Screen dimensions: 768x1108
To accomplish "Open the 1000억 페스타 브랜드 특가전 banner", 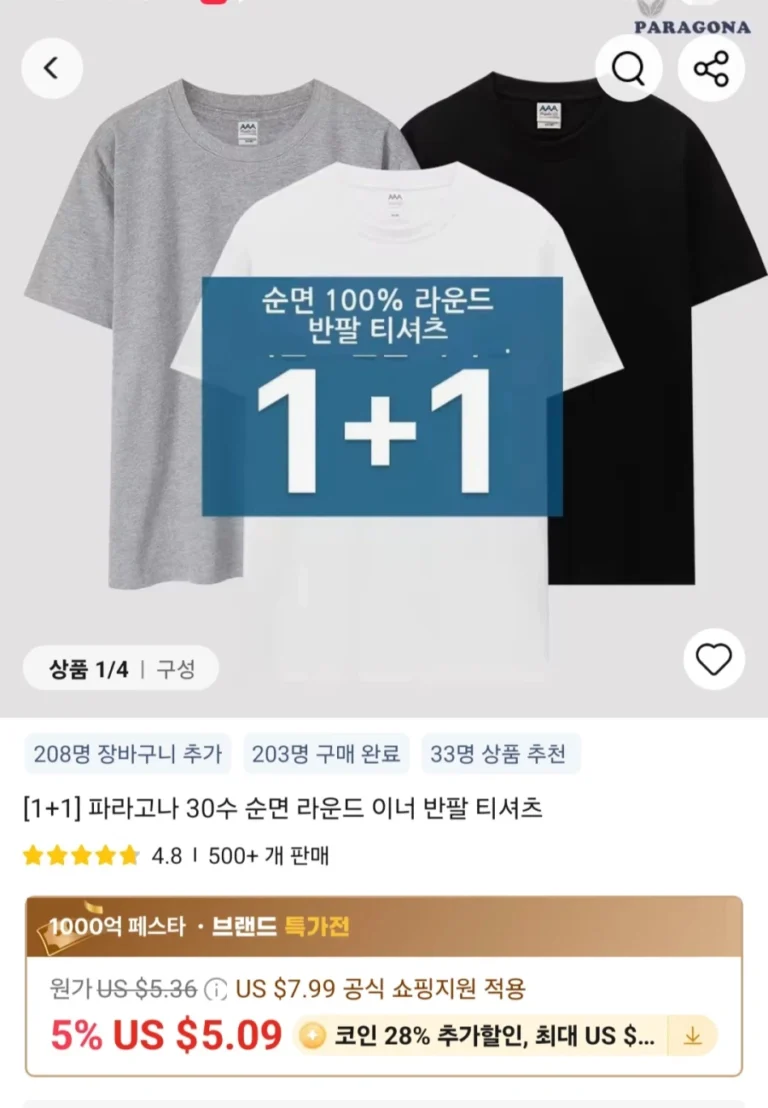I will tap(383, 926).
